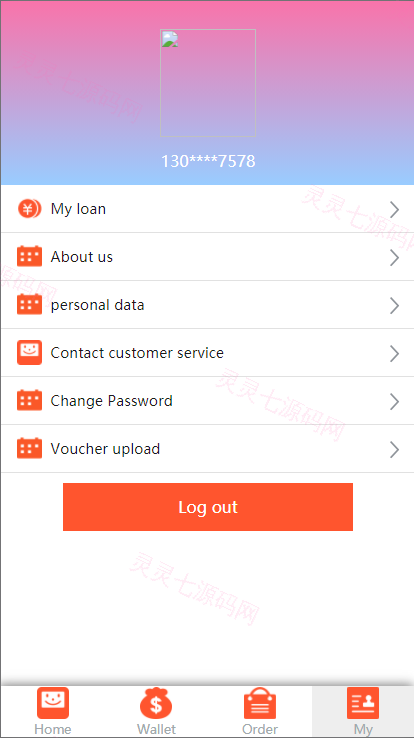Switch to the Order tab

pos(260,712)
